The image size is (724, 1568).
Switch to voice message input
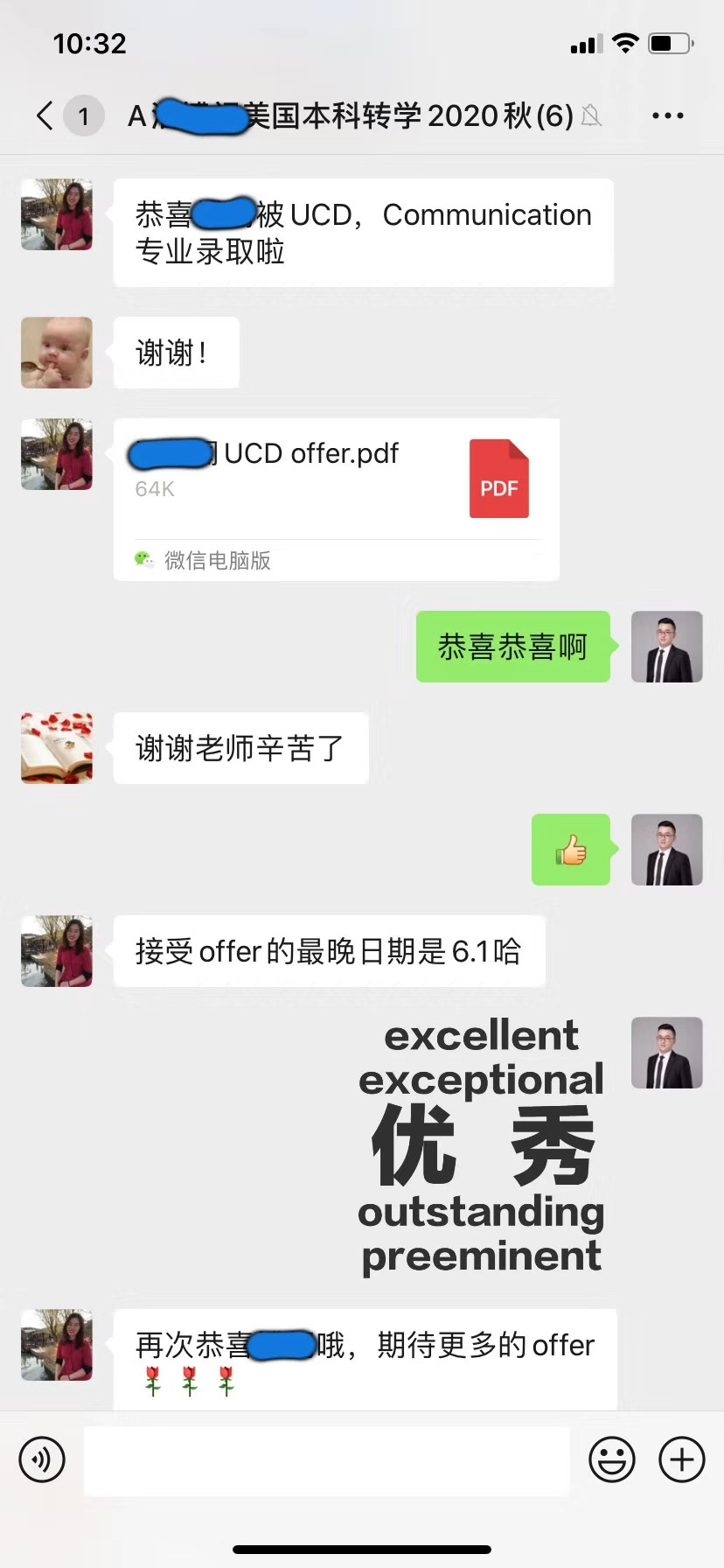coord(42,1459)
